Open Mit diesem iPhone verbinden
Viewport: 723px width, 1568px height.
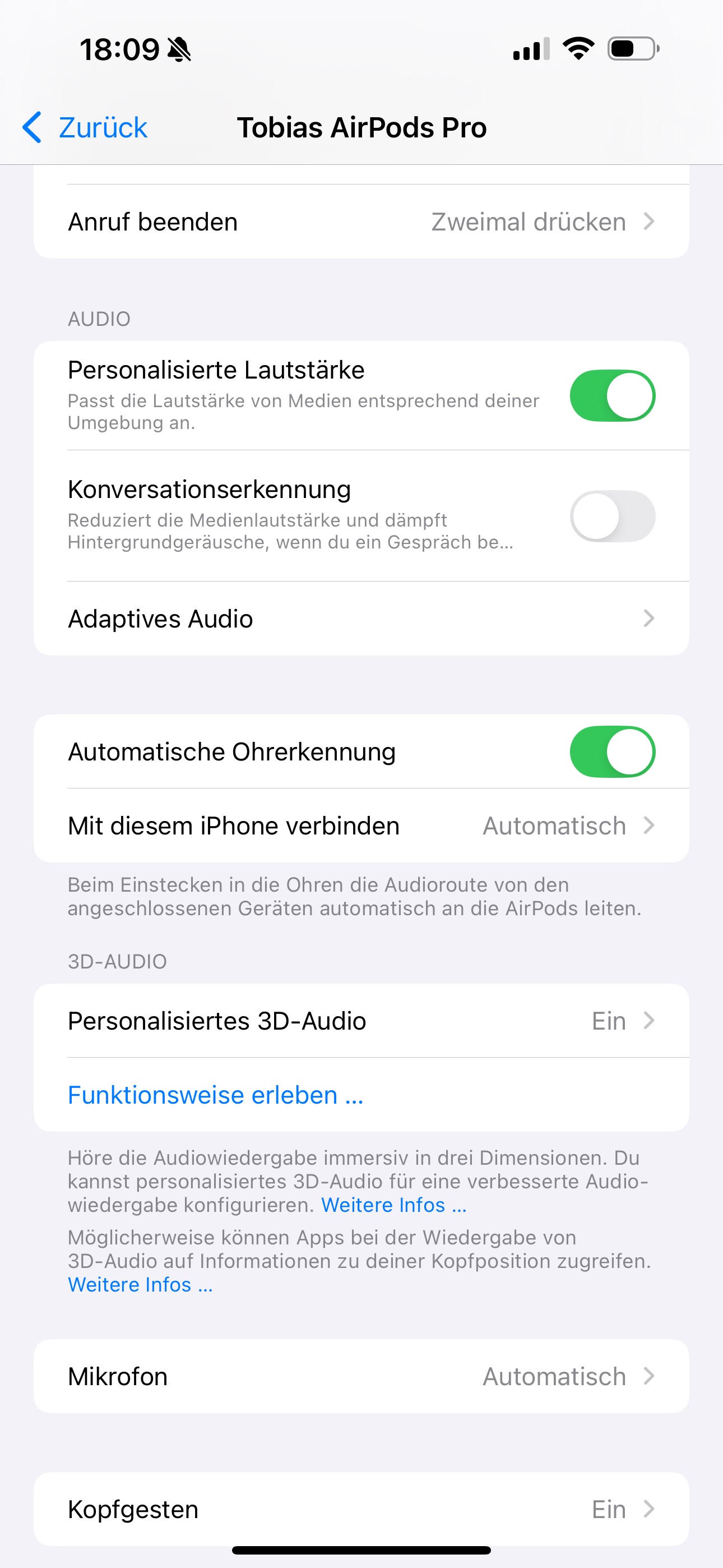click(x=361, y=826)
